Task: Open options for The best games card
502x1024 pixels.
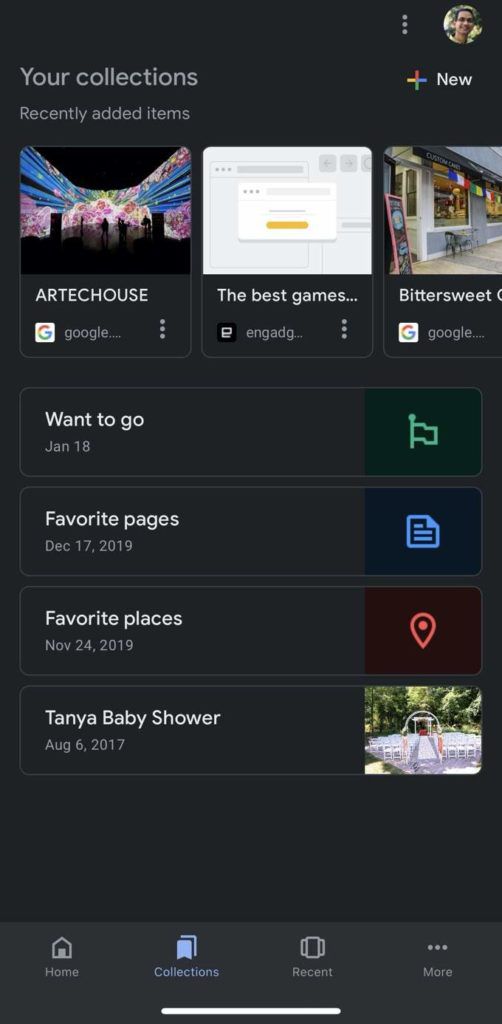Action: 344,330
